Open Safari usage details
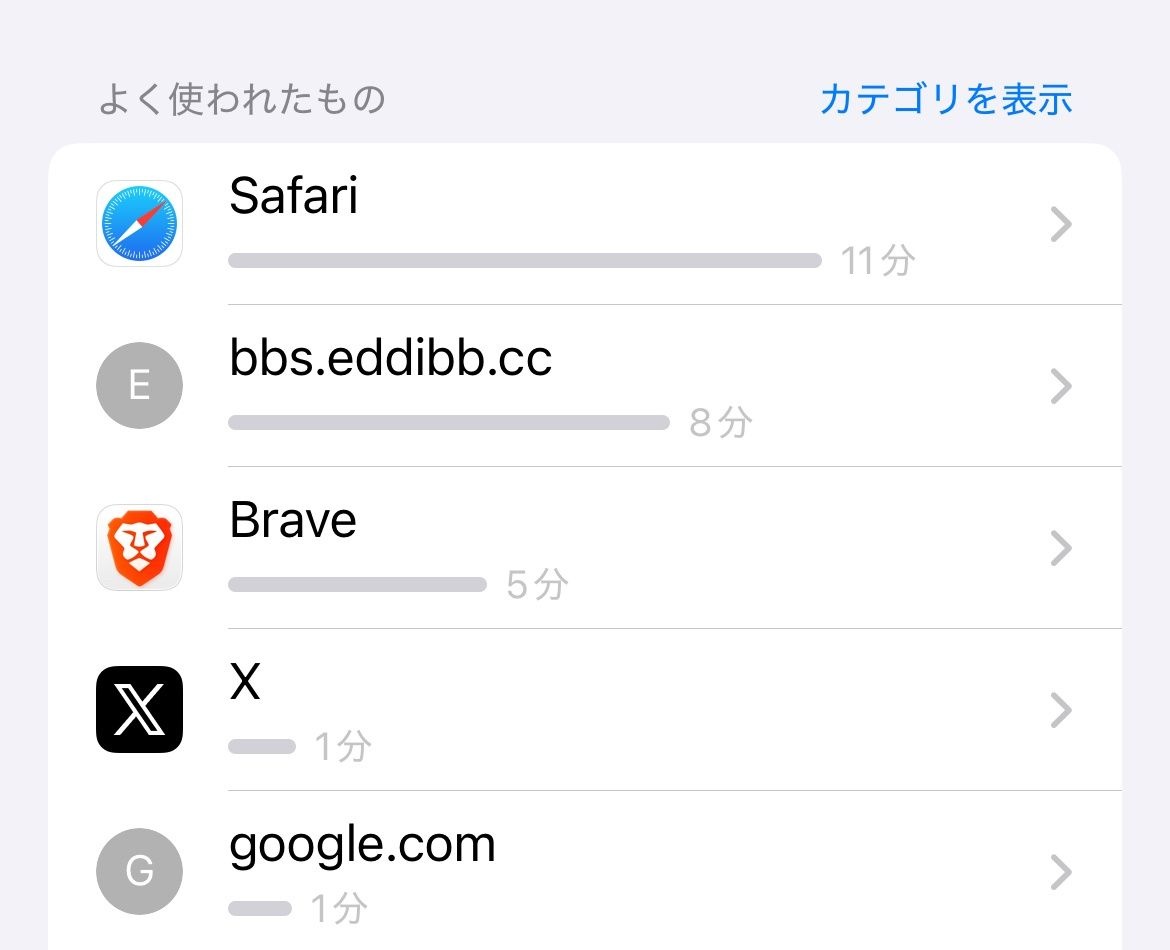 pyautogui.click(x=600, y=224)
